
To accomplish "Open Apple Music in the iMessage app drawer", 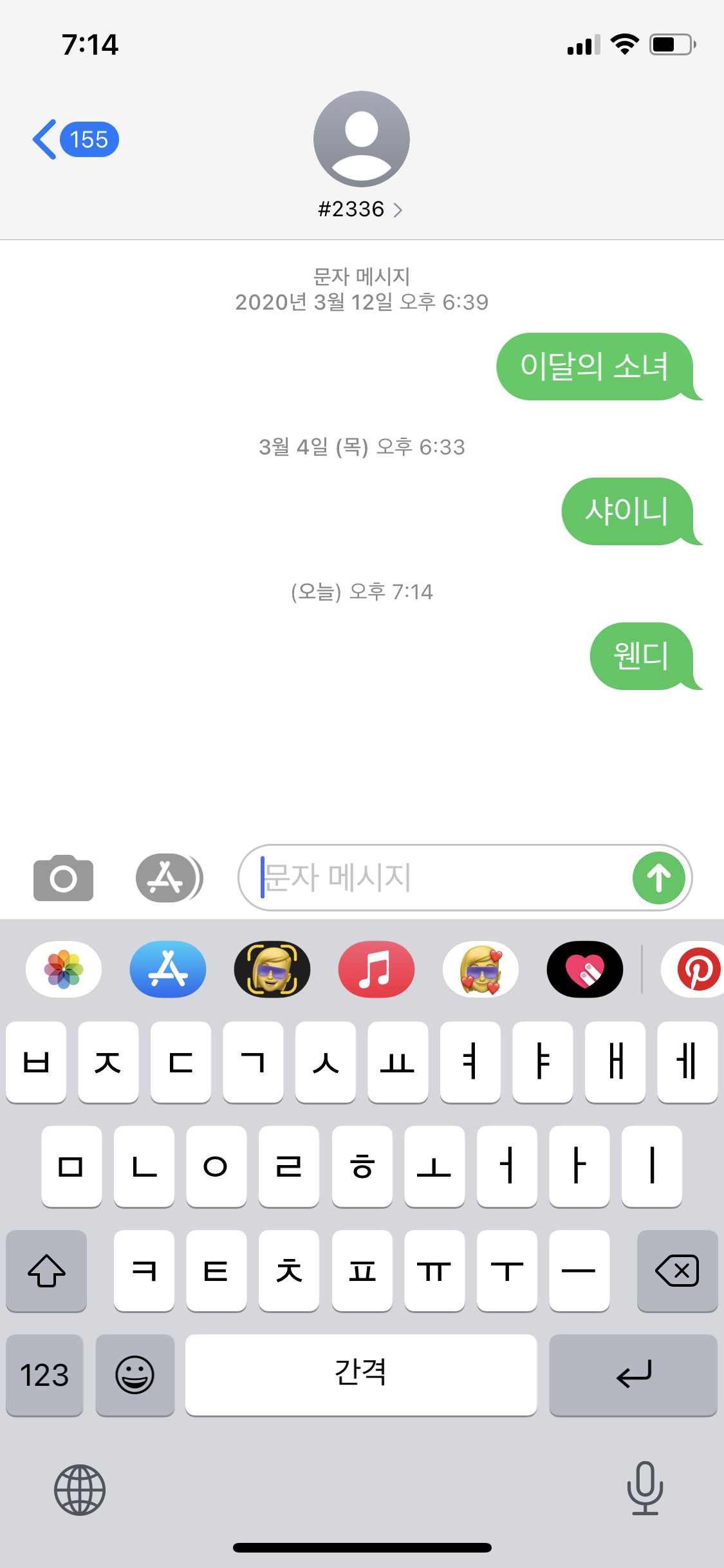I will (376, 969).
